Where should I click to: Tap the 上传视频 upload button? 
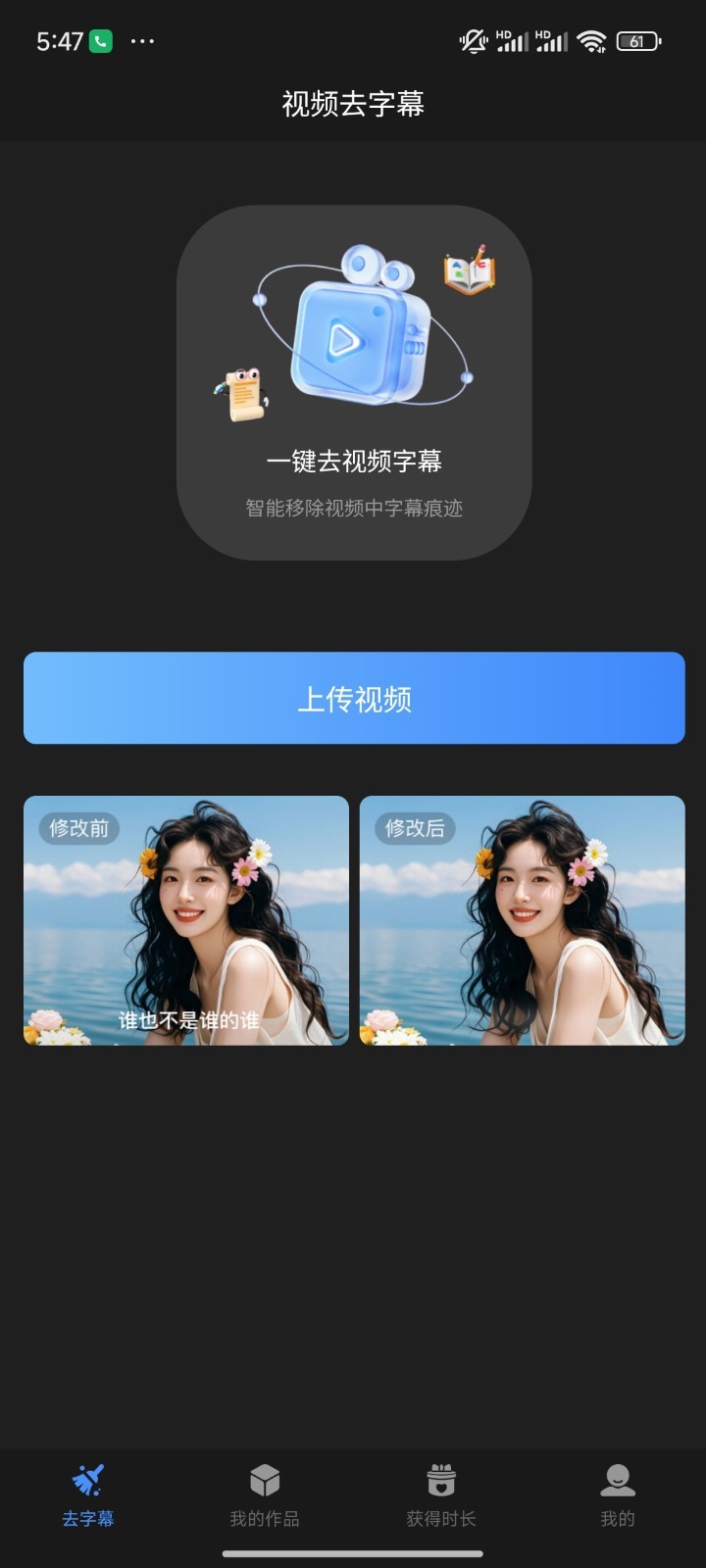click(x=353, y=698)
